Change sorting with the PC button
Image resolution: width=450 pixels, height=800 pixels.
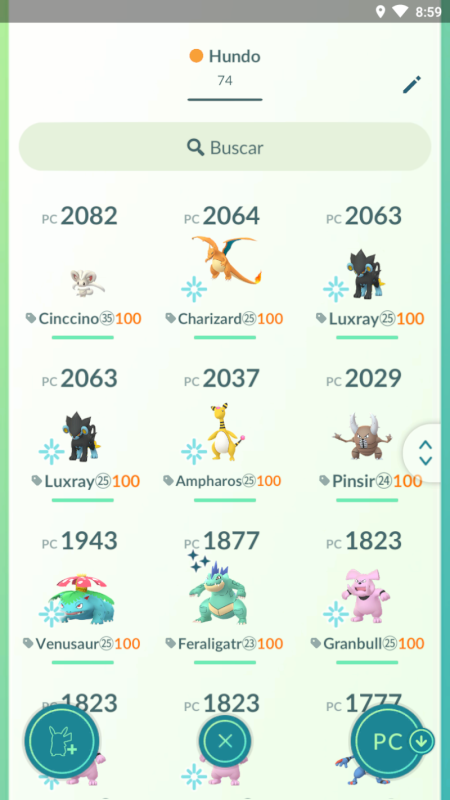pos(391,741)
